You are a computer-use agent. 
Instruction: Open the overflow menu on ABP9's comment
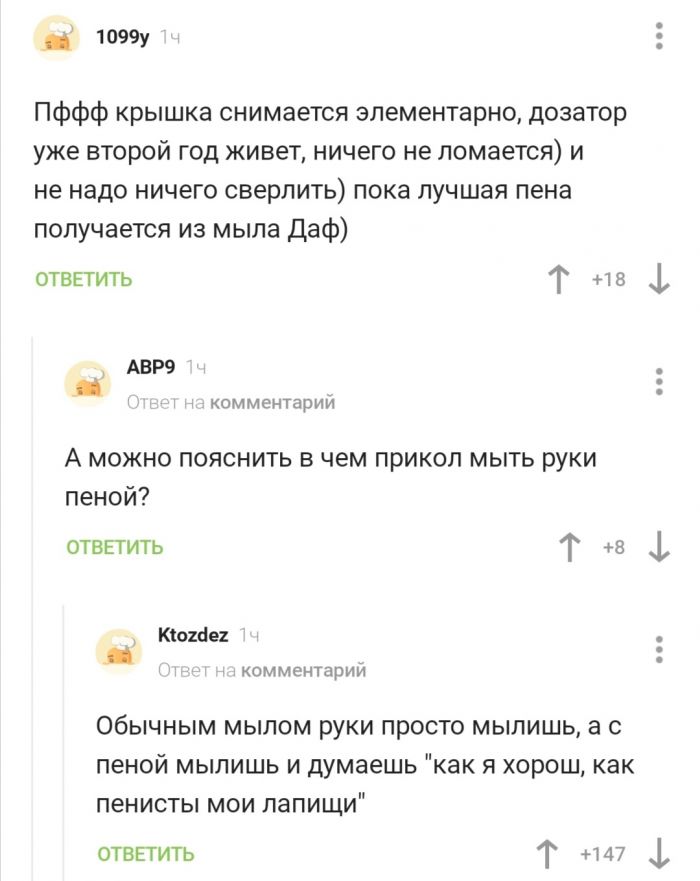(x=658, y=383)
